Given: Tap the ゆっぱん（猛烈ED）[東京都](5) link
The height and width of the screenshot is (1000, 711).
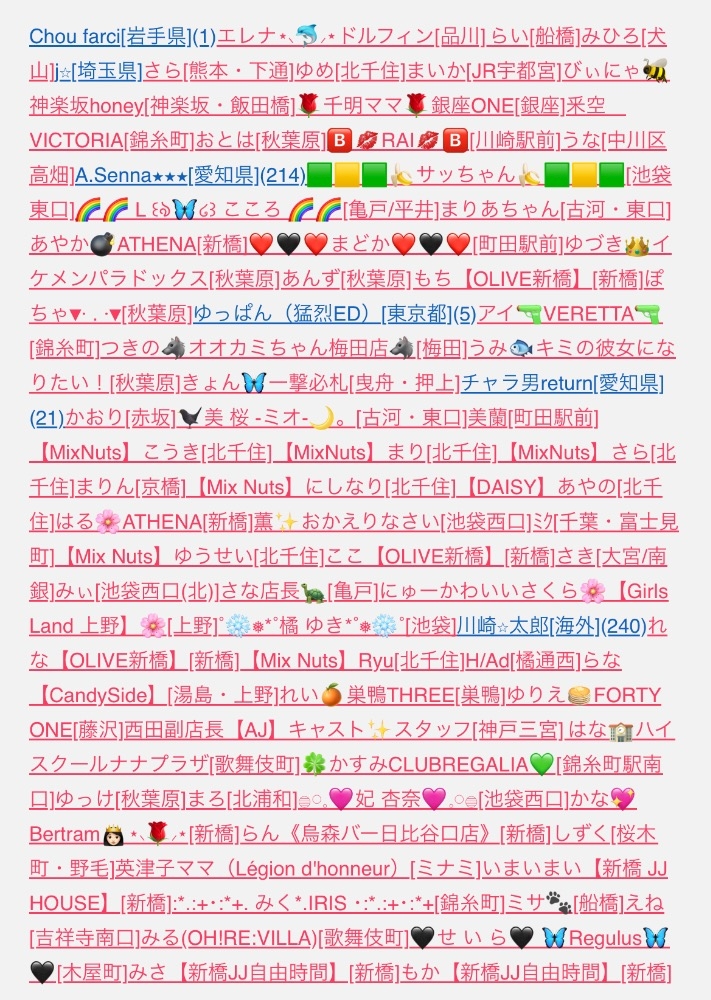Looking at the screenshot, I should [335, 314].
